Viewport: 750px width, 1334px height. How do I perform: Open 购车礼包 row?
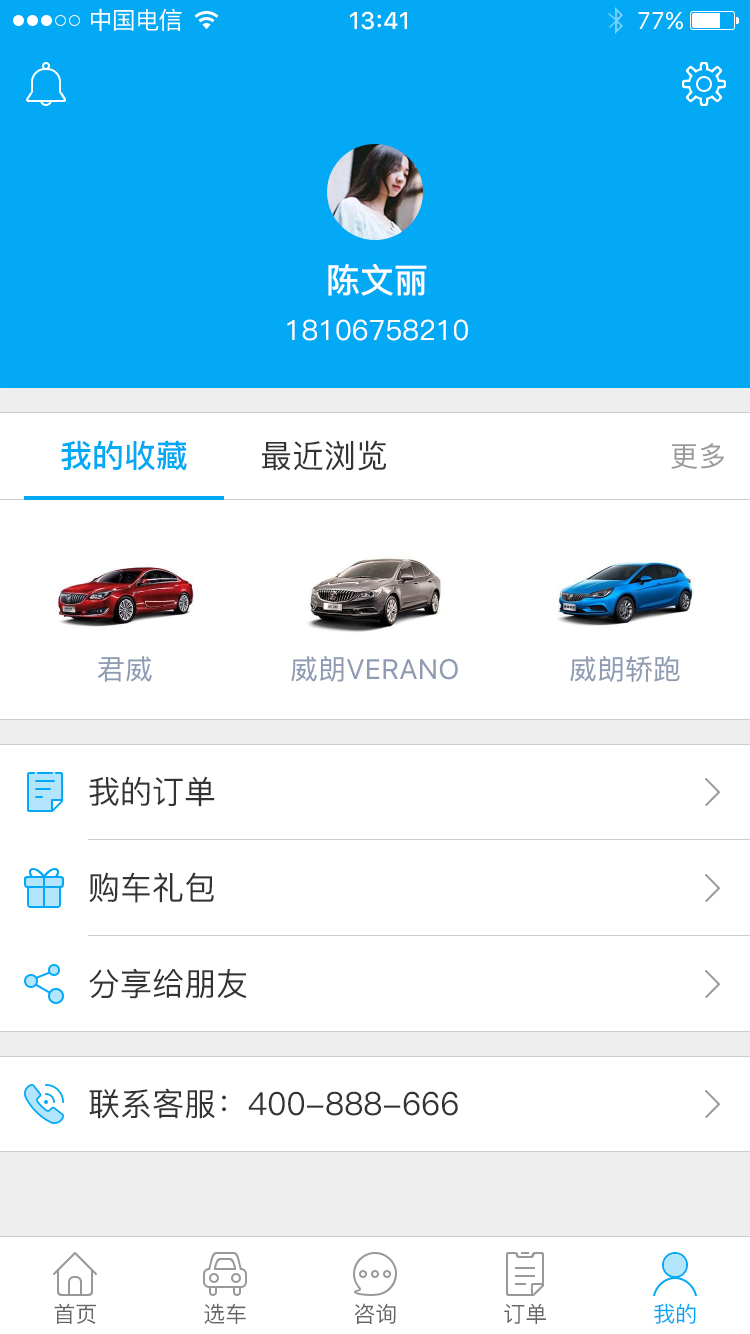[x=375, y=888]
